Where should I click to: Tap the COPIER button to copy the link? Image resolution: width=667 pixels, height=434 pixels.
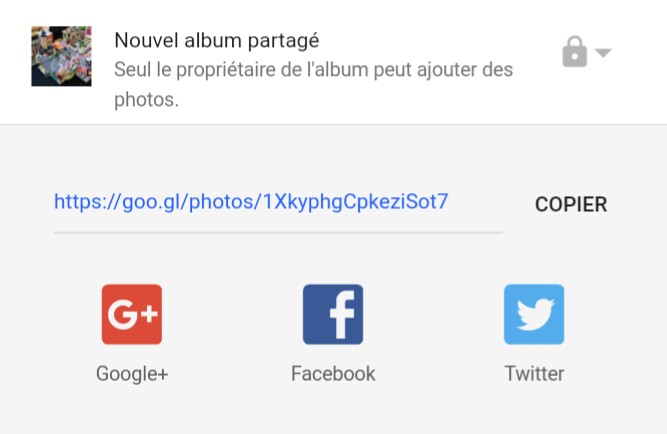[x=570, y=204]
